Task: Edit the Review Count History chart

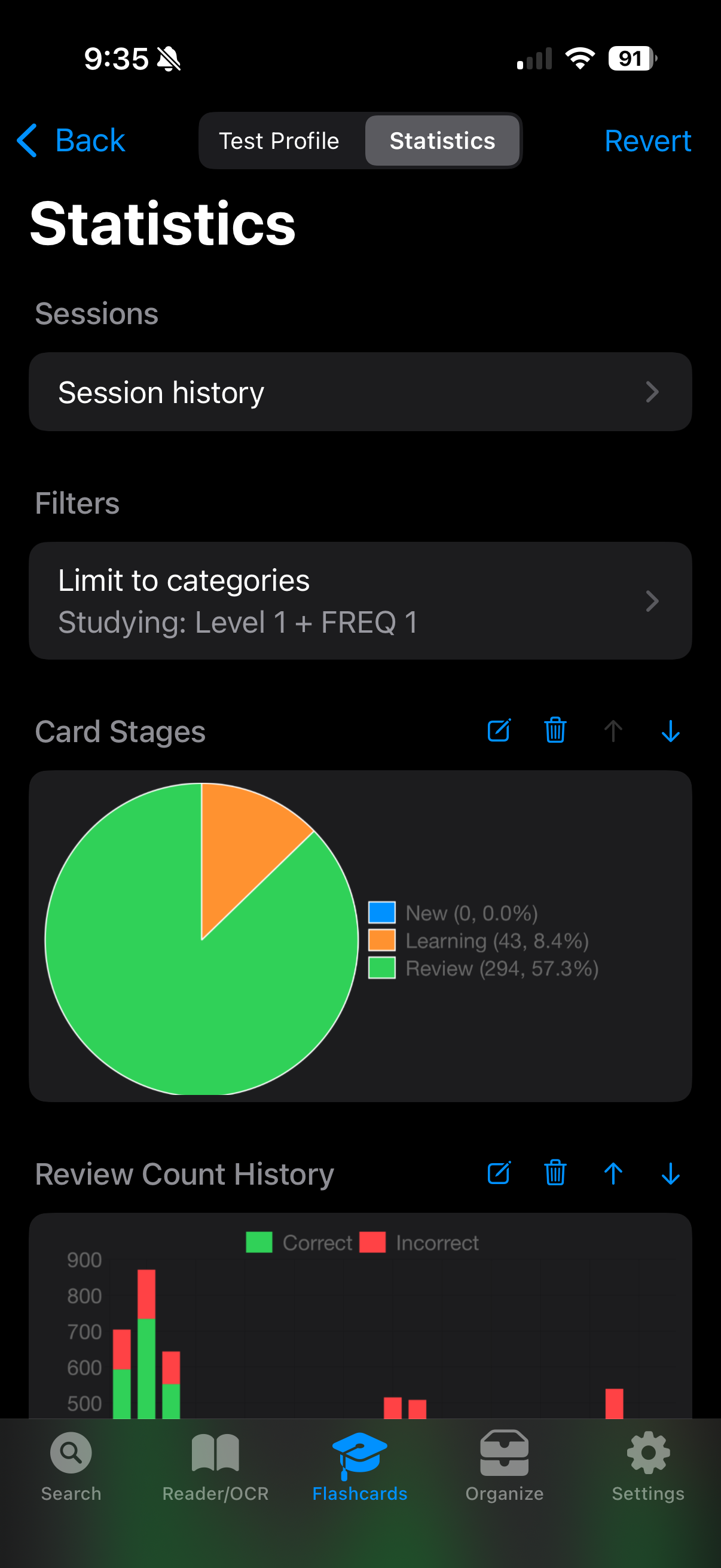Action: pos(499,1173)
